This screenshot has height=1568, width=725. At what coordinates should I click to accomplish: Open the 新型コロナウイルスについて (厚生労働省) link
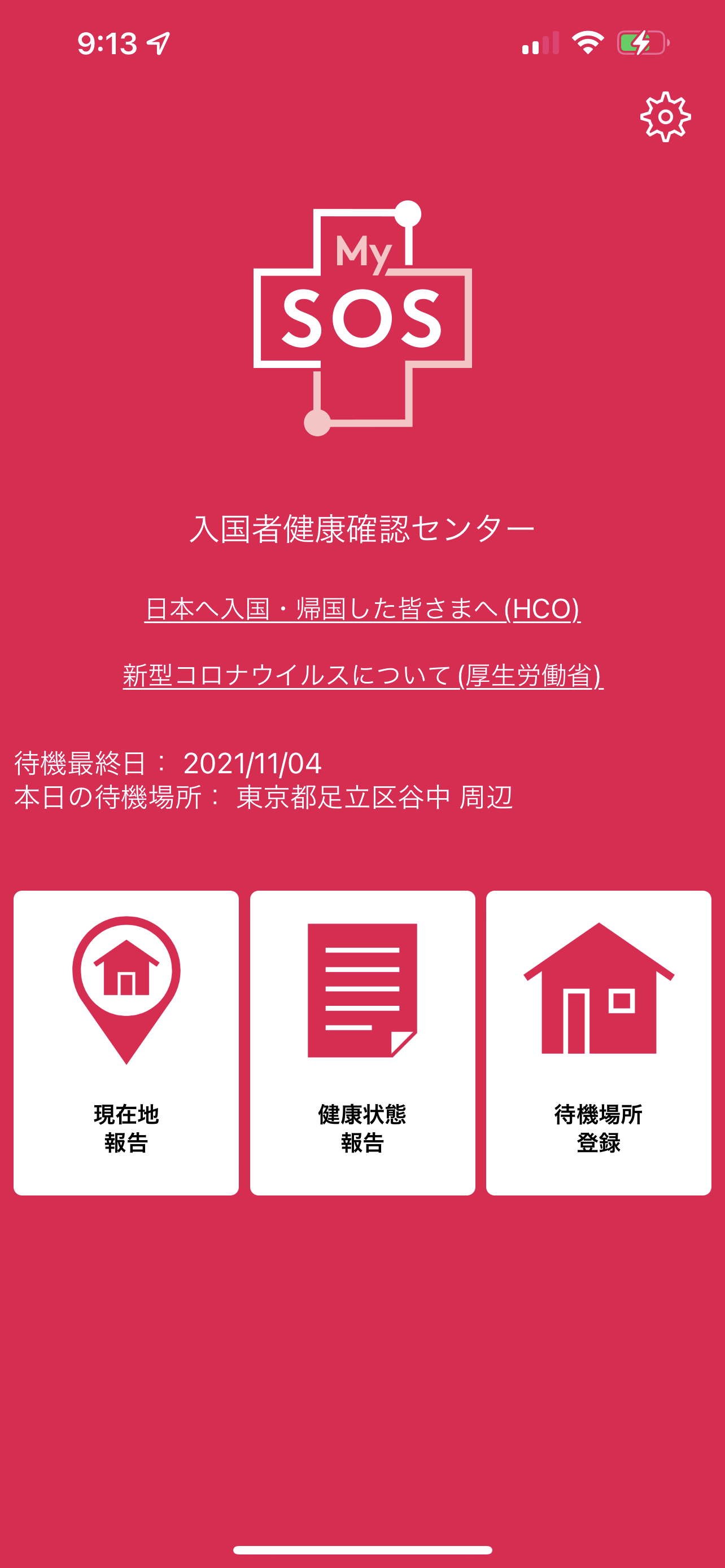(363, 676)
